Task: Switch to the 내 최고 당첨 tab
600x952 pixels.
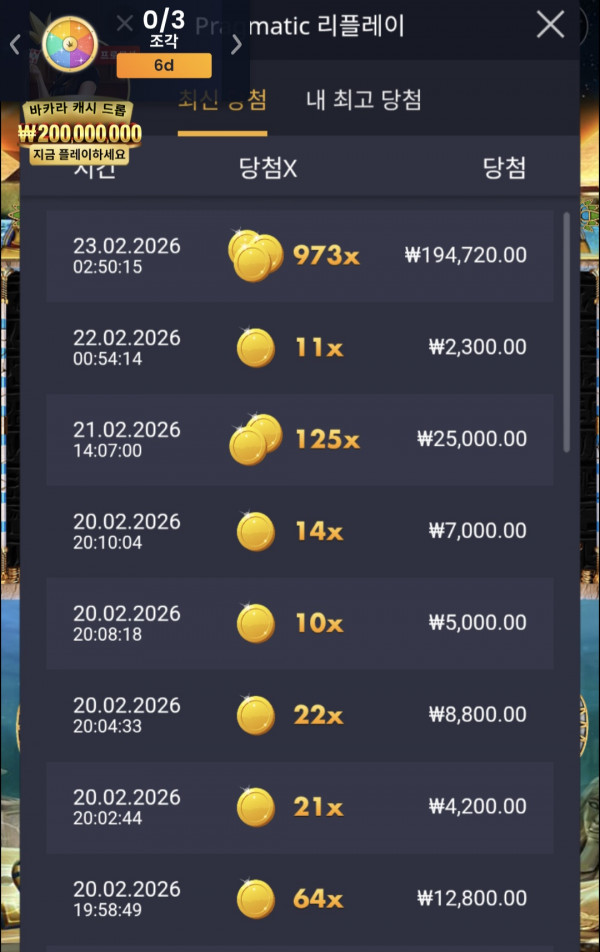Action: point(363,100)
